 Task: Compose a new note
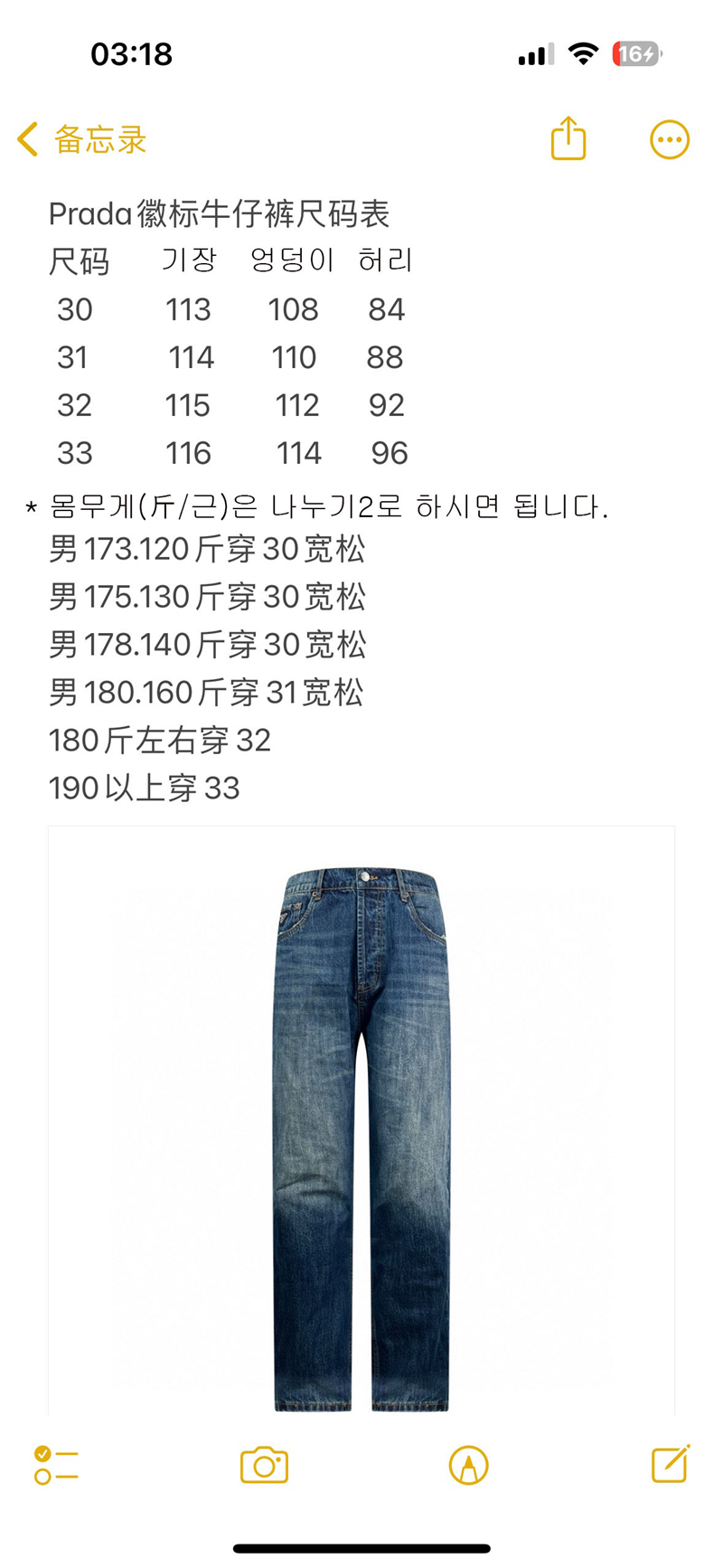[x=671, y=1463]
